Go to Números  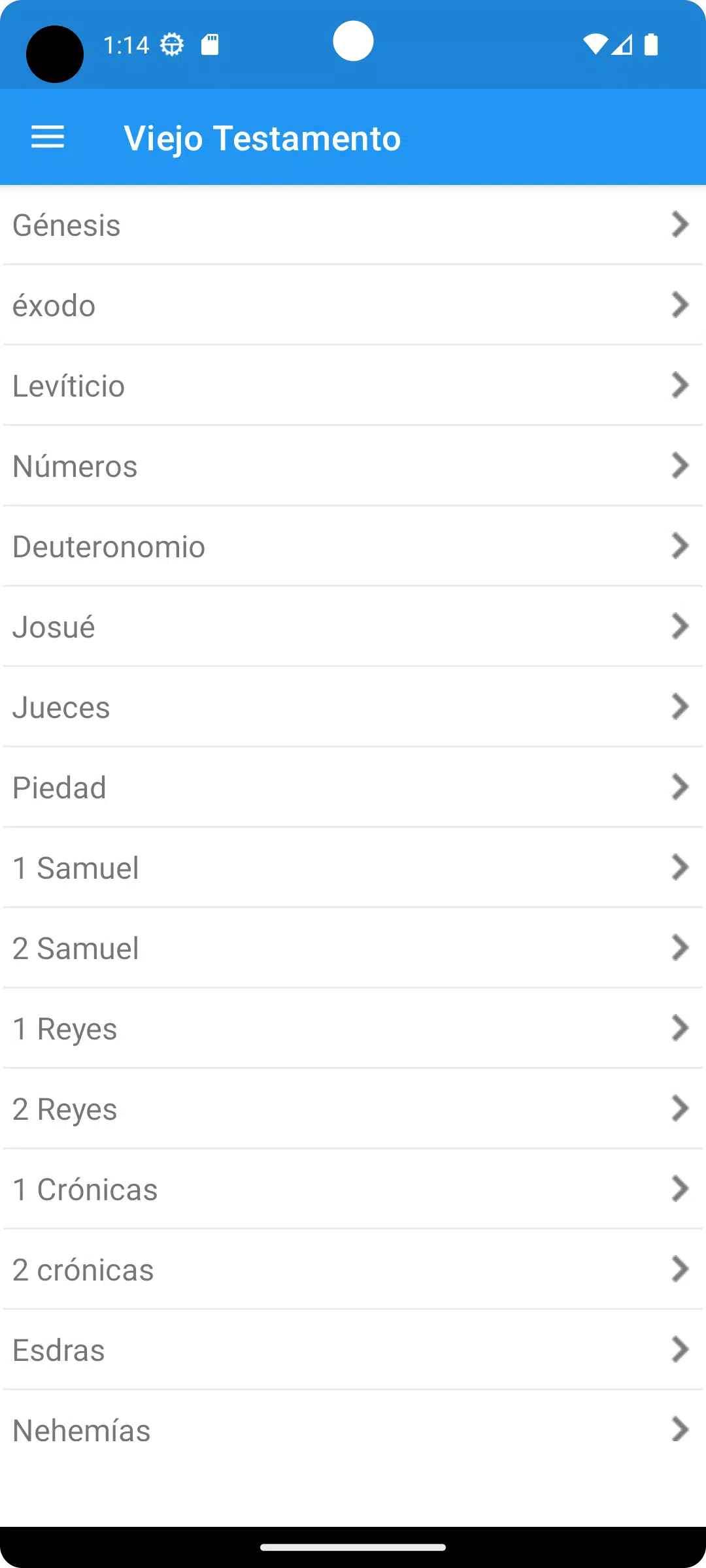pyautogui.click(x=353, y=466)
